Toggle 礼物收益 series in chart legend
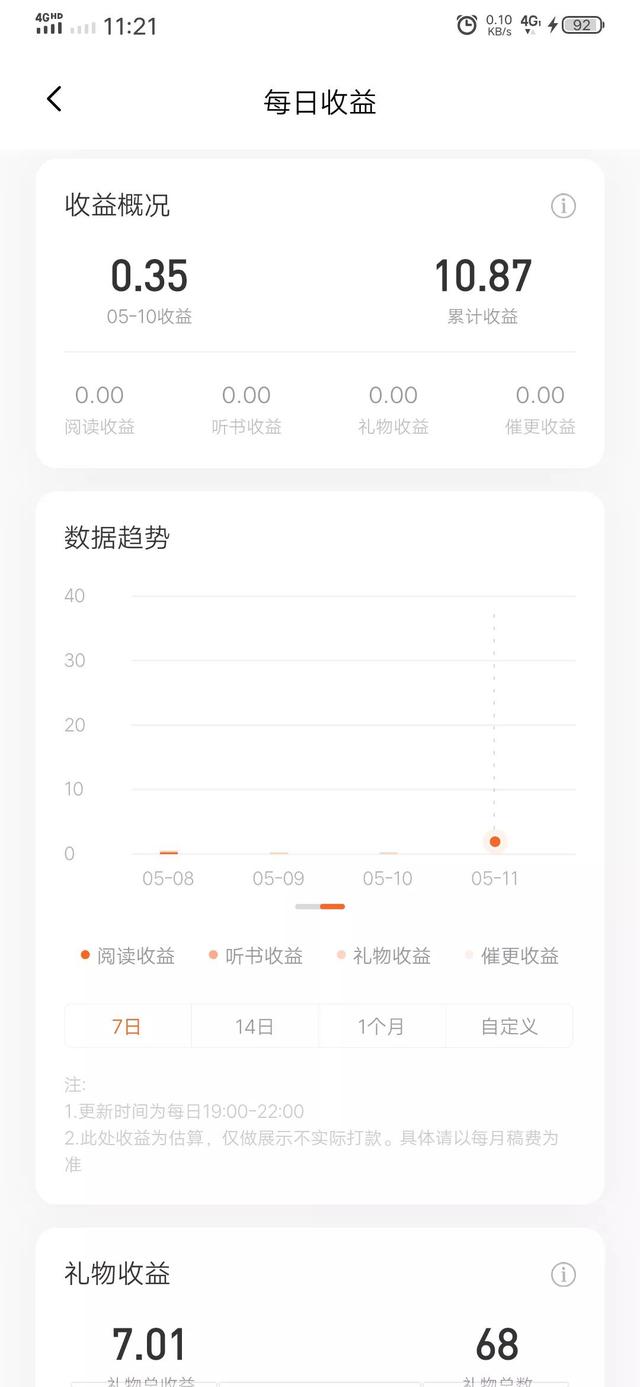Screen dimensions: 640x1387 click(x=383, y=956)
